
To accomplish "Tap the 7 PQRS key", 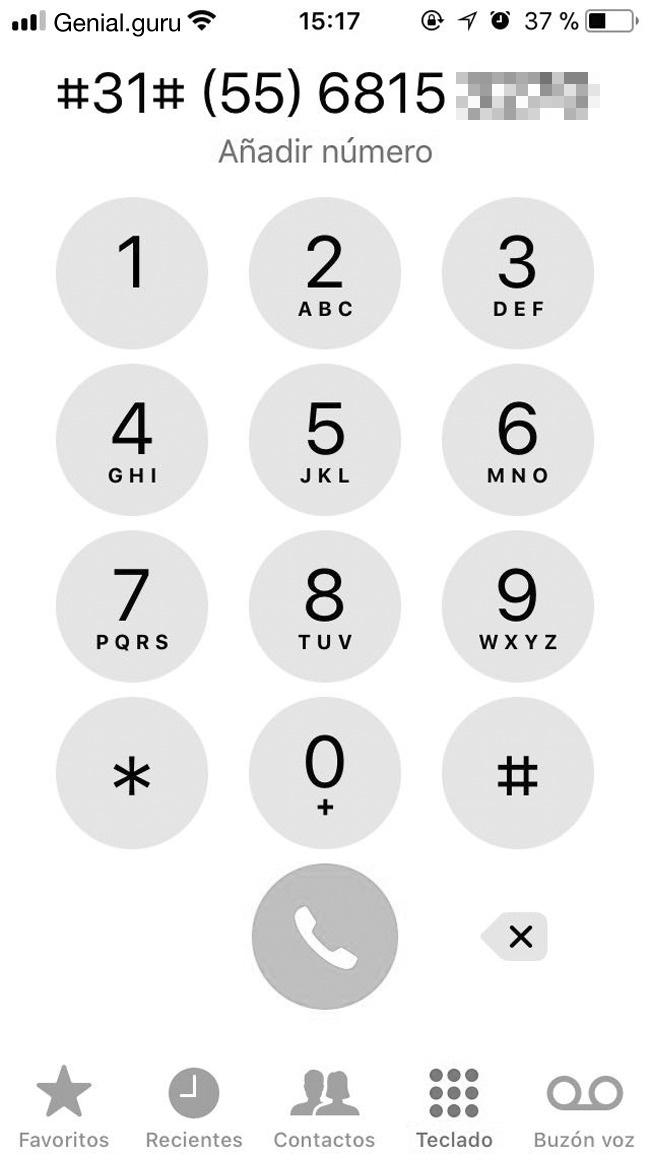I will (x=132, y=606).
